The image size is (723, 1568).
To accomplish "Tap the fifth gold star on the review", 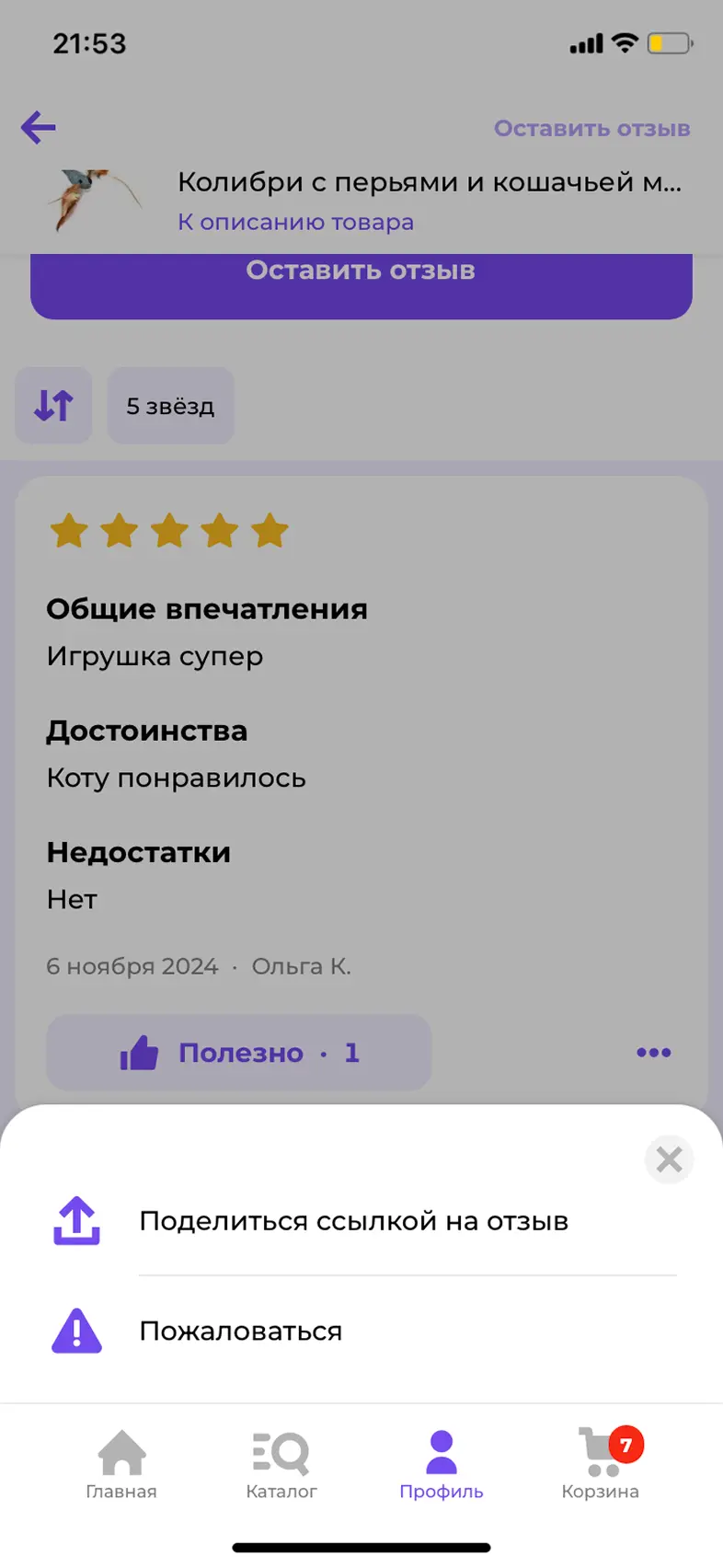I will [270, 530].
